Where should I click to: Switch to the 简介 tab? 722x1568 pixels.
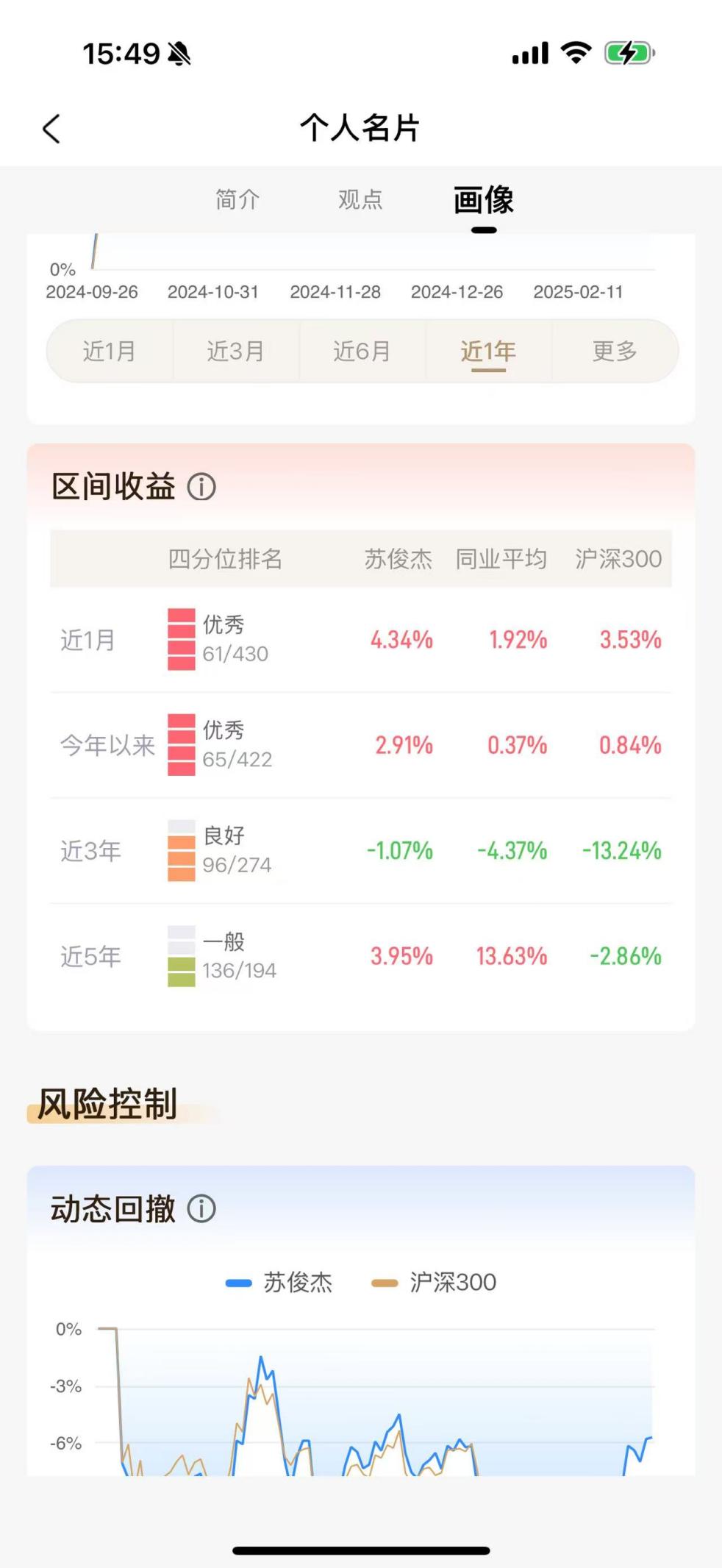tap(237, 199)
